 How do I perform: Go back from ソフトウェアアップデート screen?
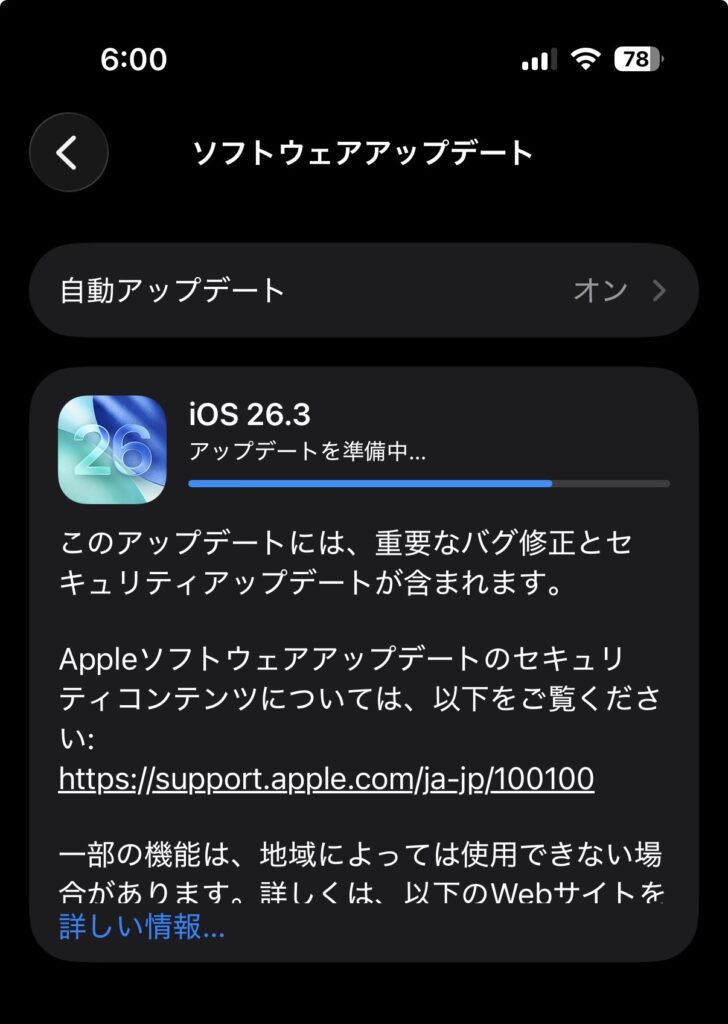pyautogui.click(x=68, y=153)
